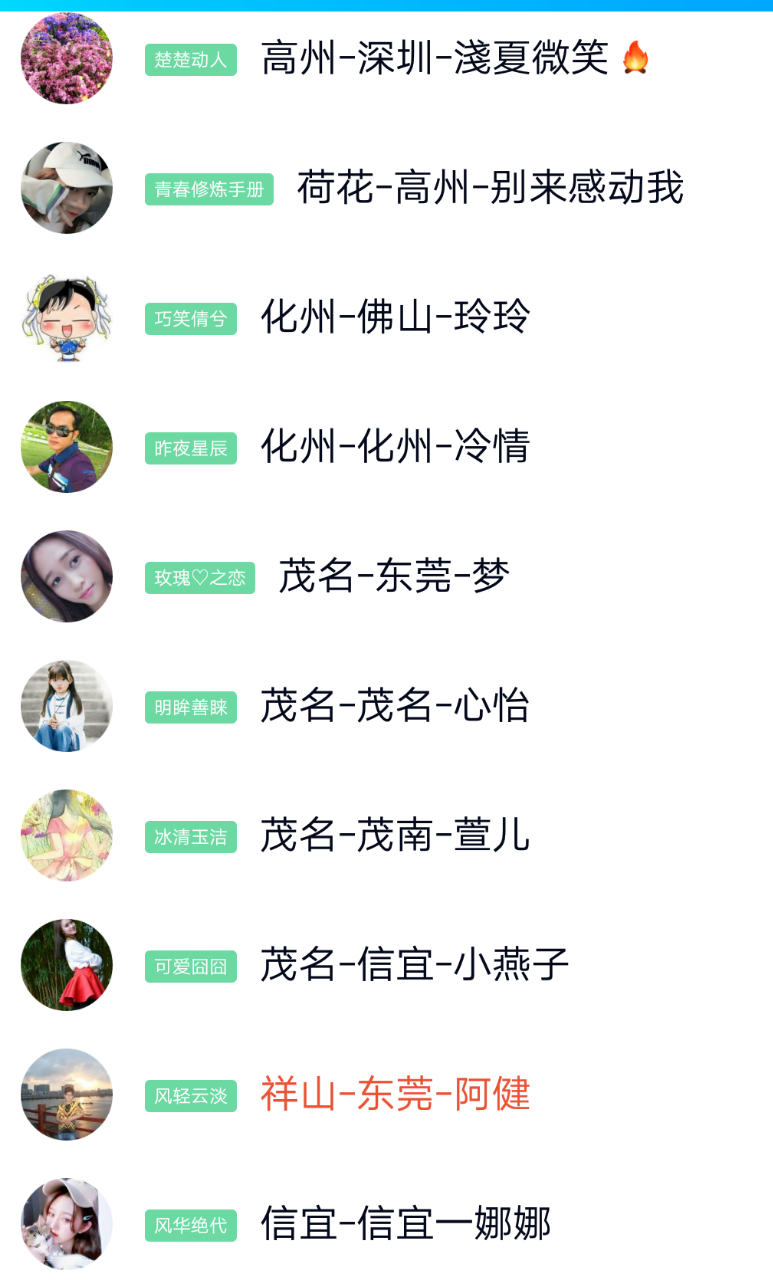The width and height of the screenshot is (773, 1280).
Task: Select member 茂名-茂南-萱儿
Action: (x=395, y=836)
